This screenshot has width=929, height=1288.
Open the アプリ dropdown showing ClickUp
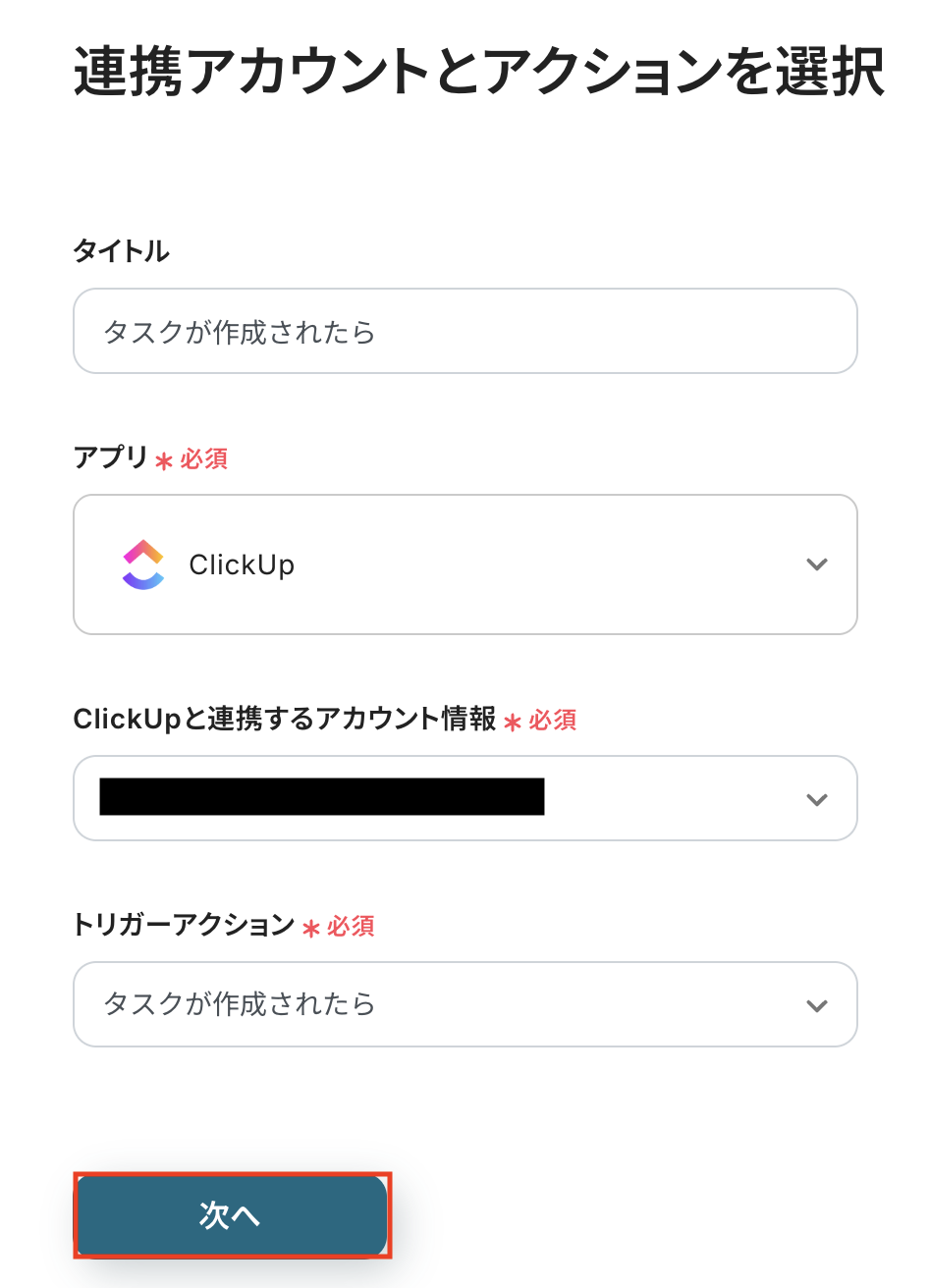coord(464,564)
